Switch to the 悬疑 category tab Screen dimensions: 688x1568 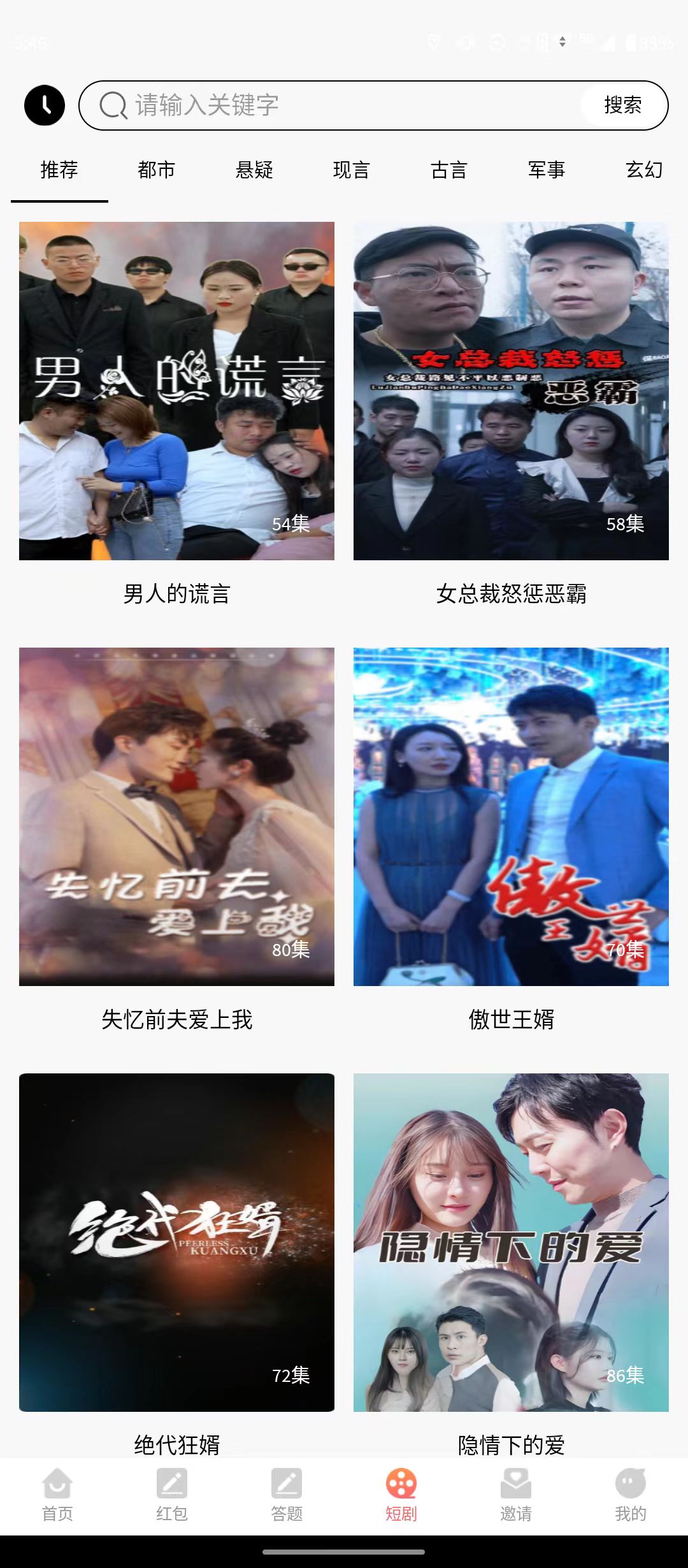tap(254, 170)
